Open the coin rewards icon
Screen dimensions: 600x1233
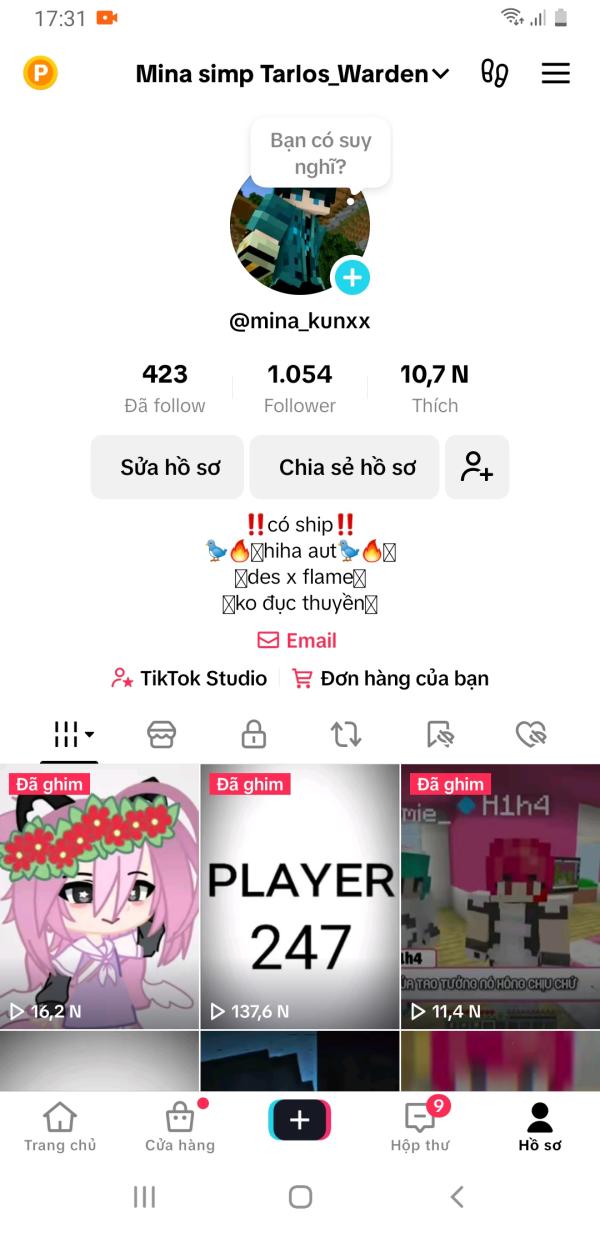(40, 73)
